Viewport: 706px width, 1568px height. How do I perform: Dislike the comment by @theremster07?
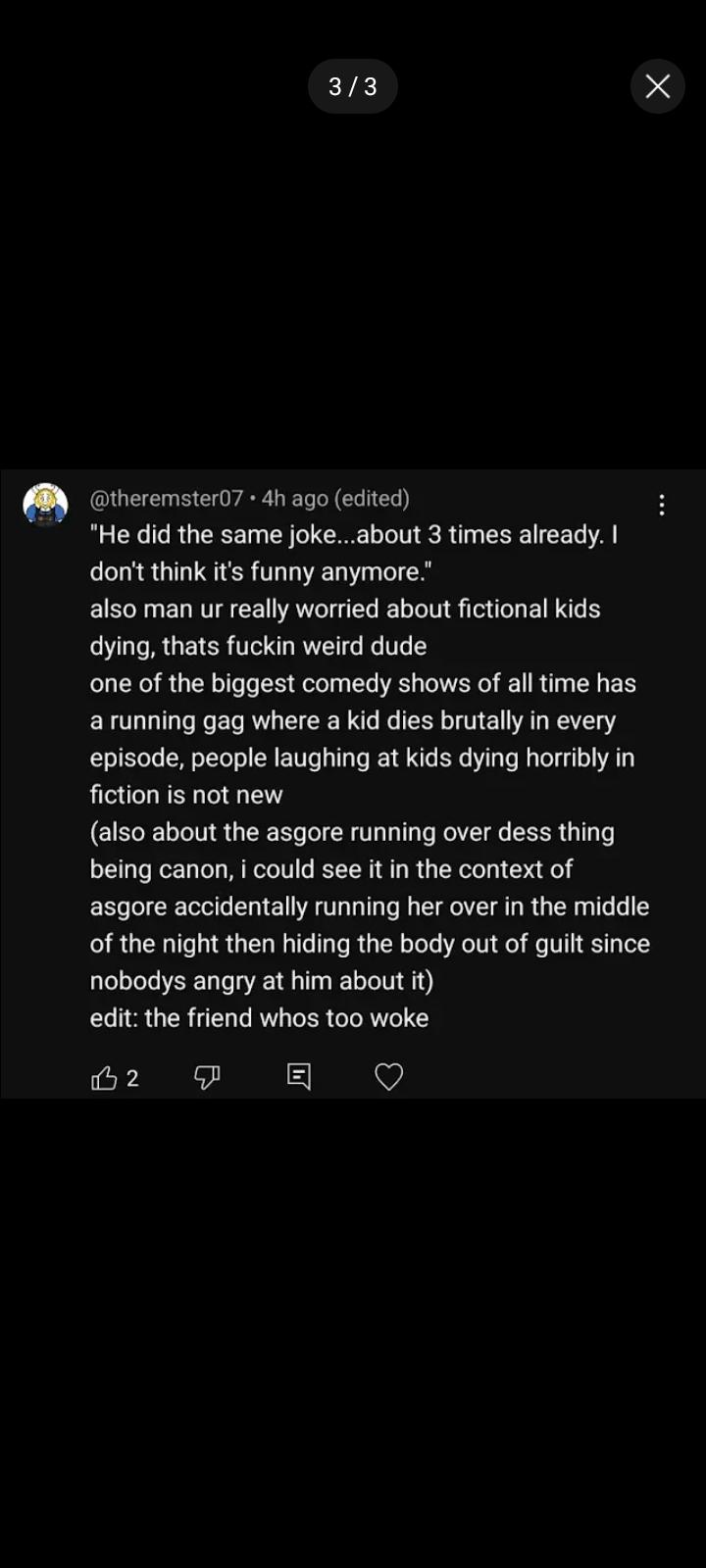[207, 1078]
